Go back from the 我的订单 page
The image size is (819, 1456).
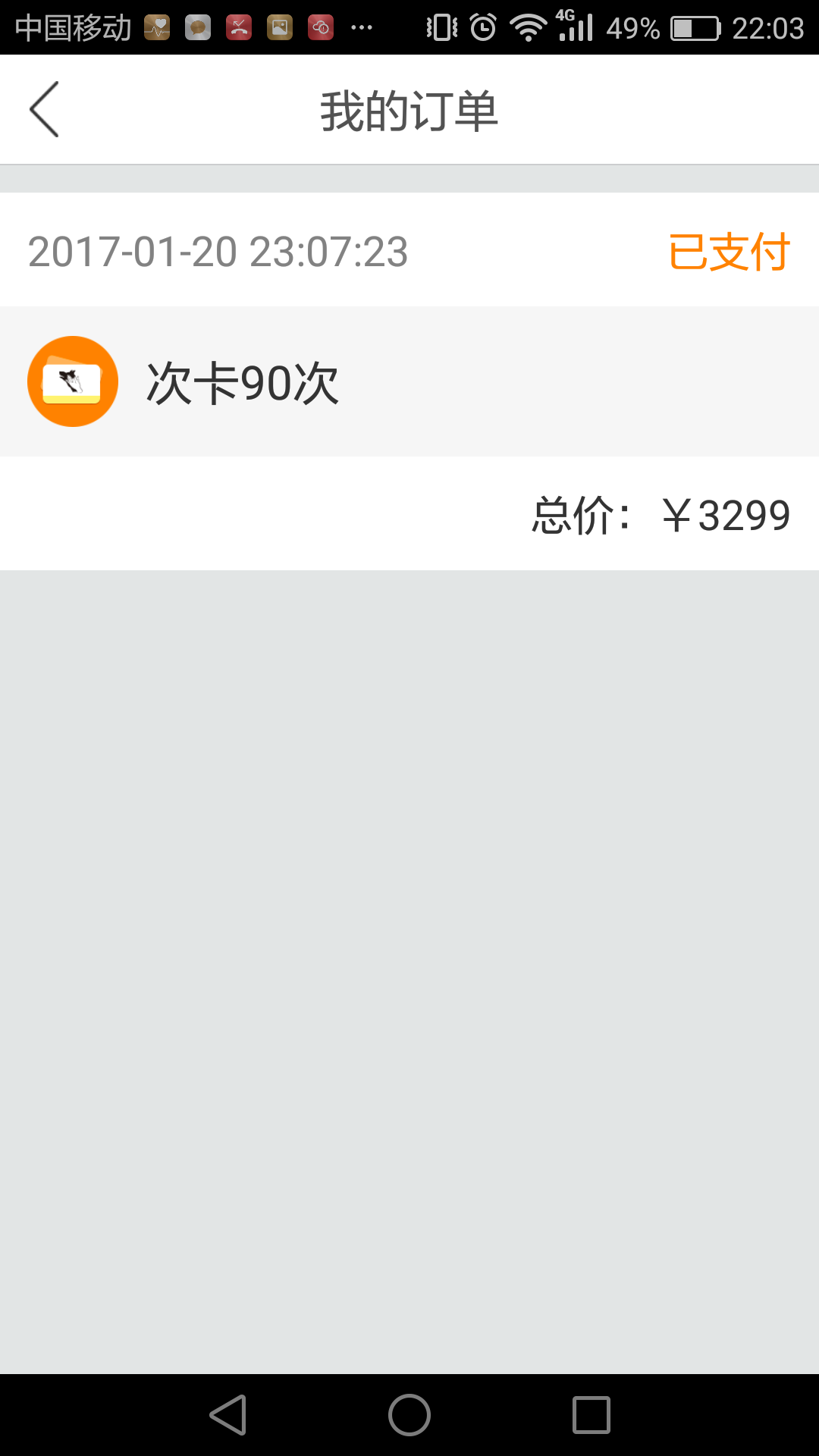click(44, 109)
